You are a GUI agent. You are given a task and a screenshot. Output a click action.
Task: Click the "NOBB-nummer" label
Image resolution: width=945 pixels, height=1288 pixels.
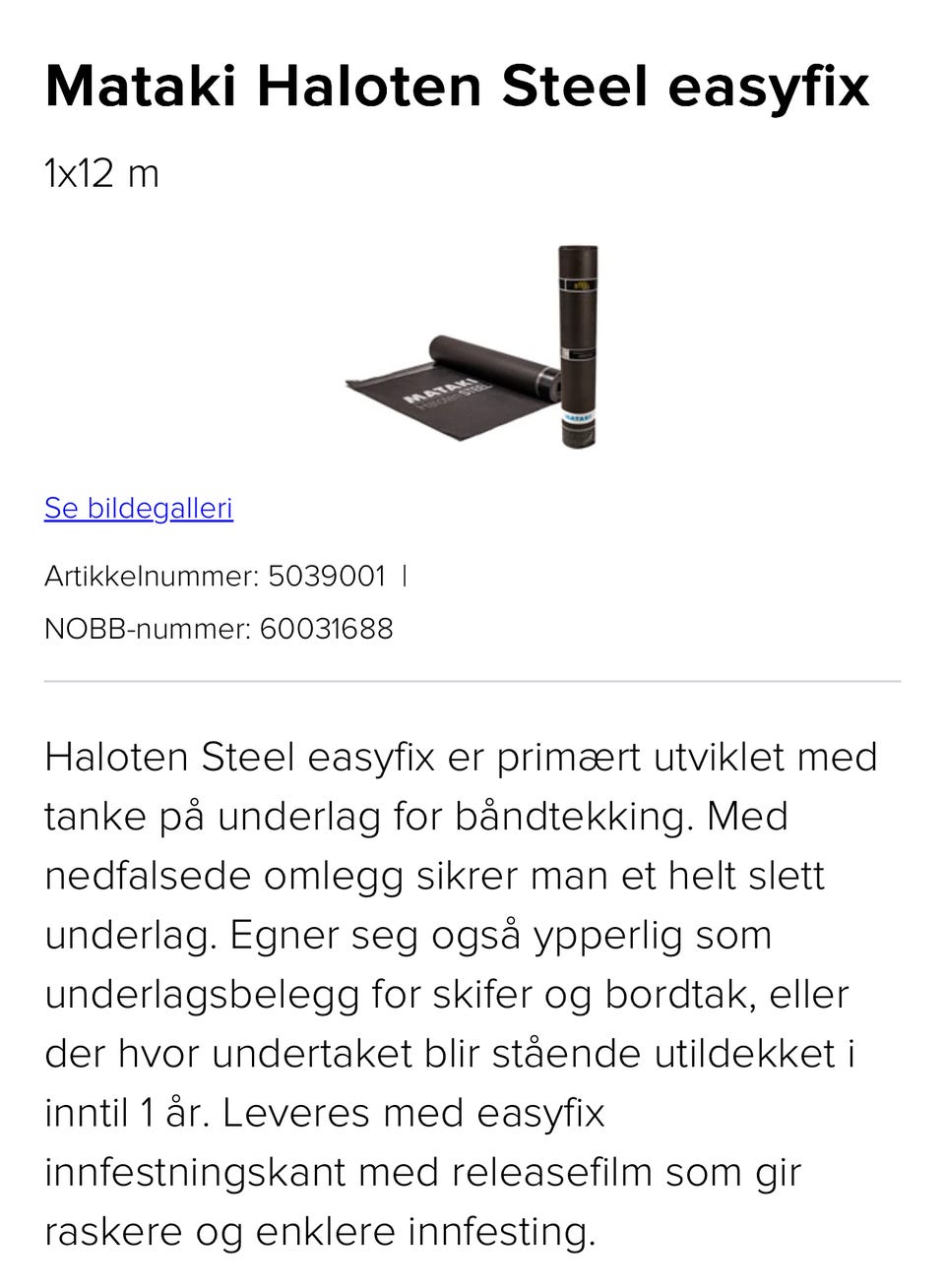[146, 628]
